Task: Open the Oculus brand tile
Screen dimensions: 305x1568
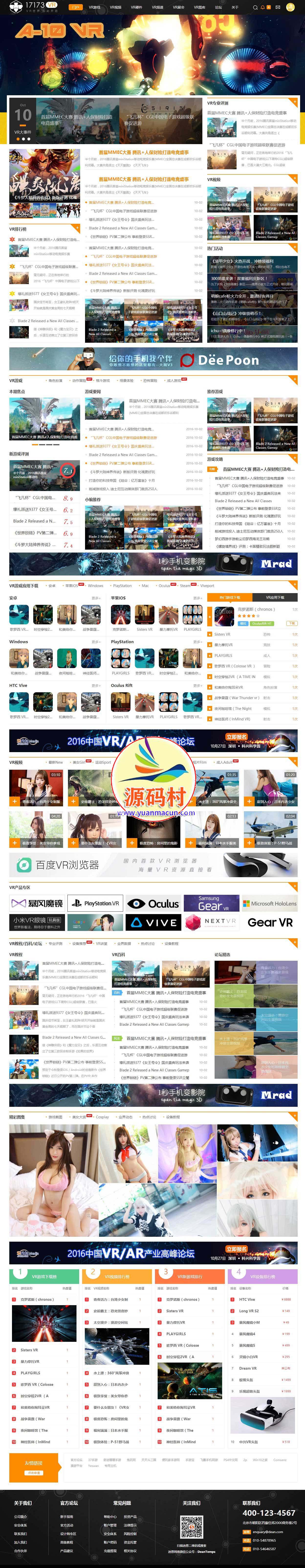Action: [153, 903]
